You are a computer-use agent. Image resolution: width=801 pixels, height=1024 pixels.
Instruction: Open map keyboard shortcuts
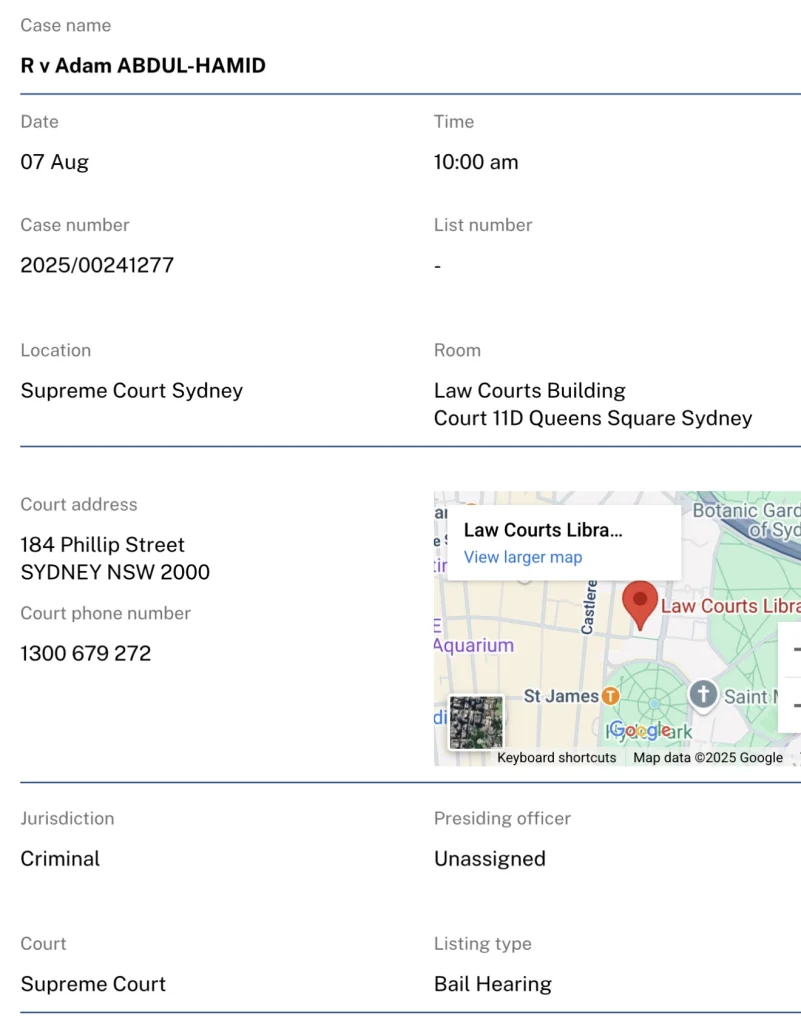tap(557, 757)
